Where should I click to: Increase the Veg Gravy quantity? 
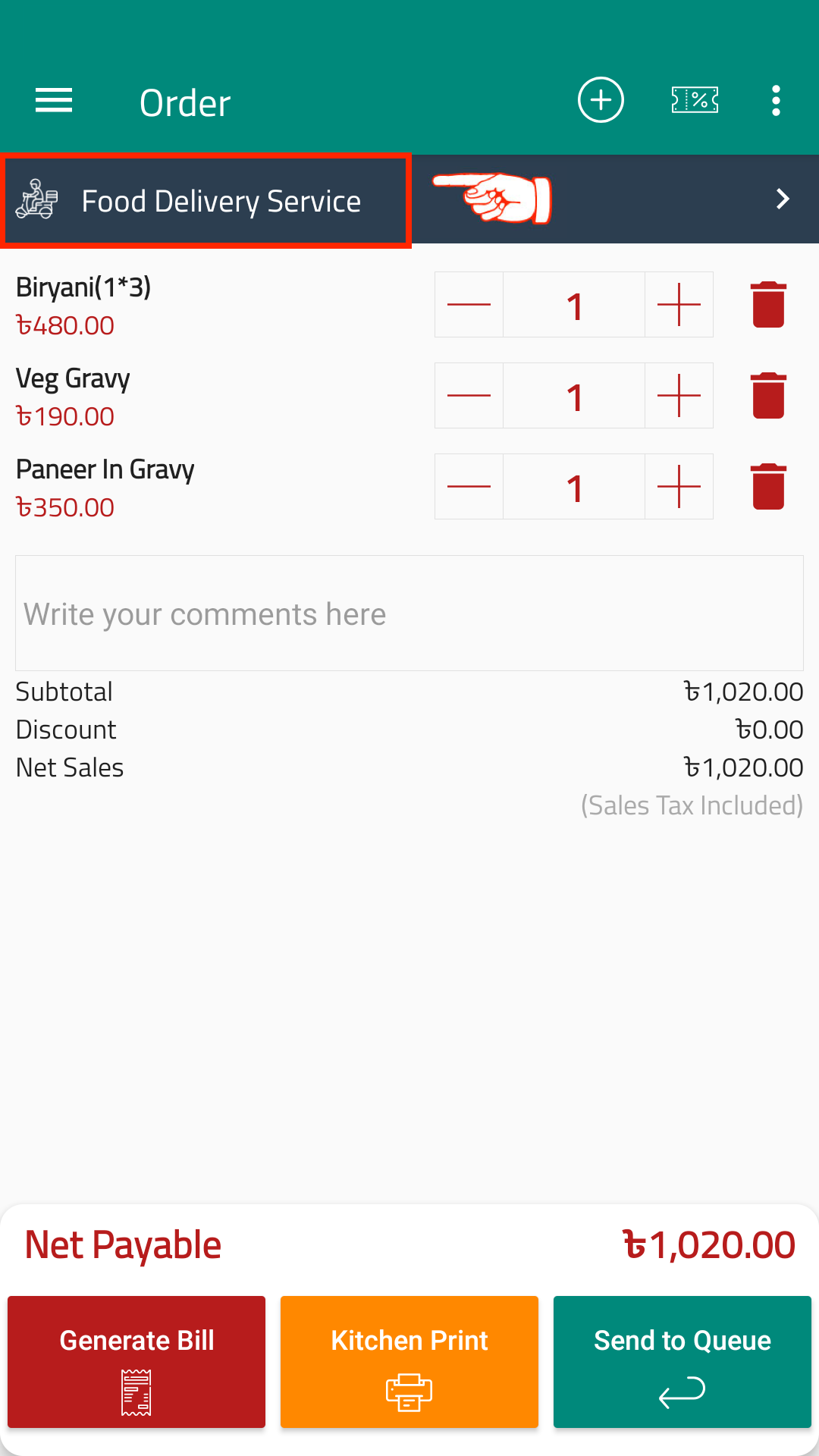click(x=679, y=396)
